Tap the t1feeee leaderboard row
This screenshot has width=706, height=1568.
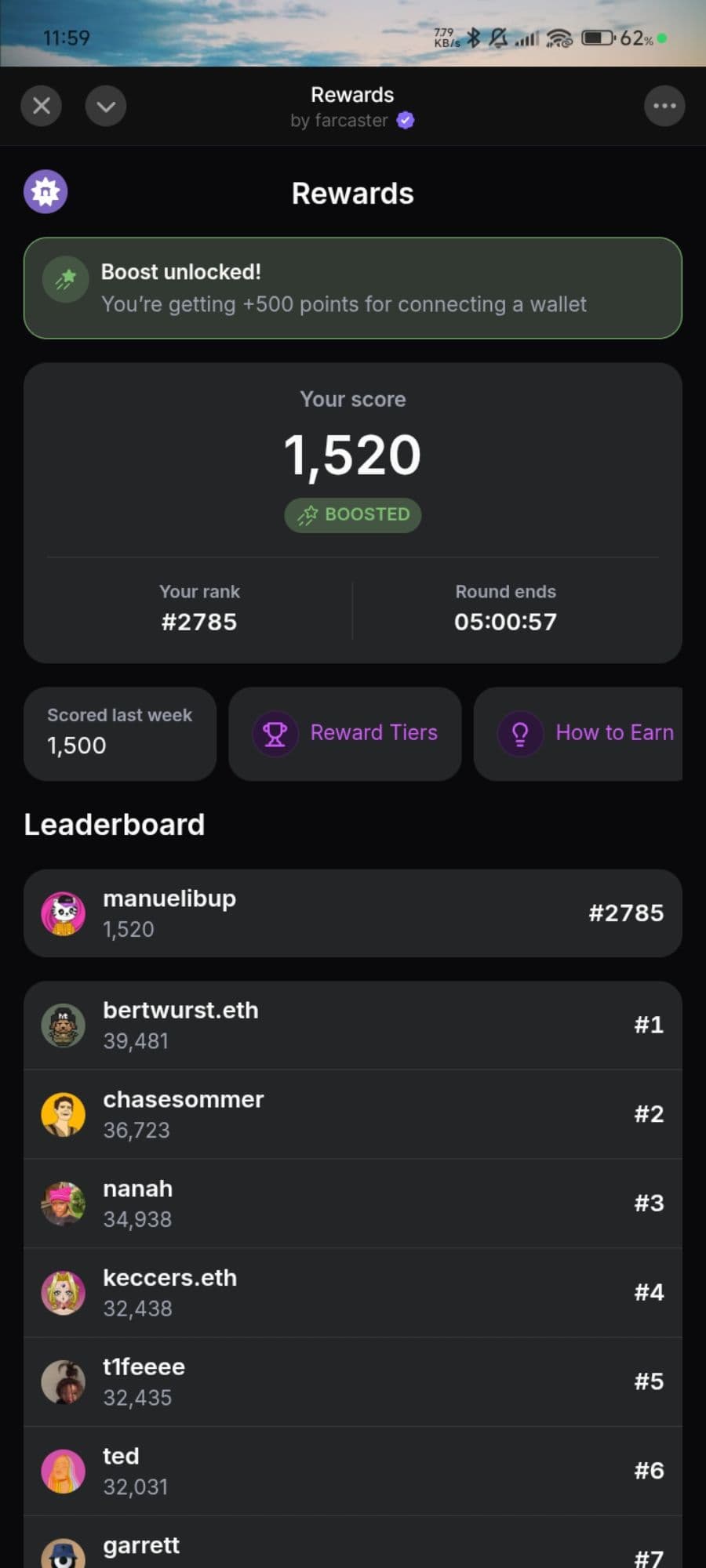(x=352, y=1381)
